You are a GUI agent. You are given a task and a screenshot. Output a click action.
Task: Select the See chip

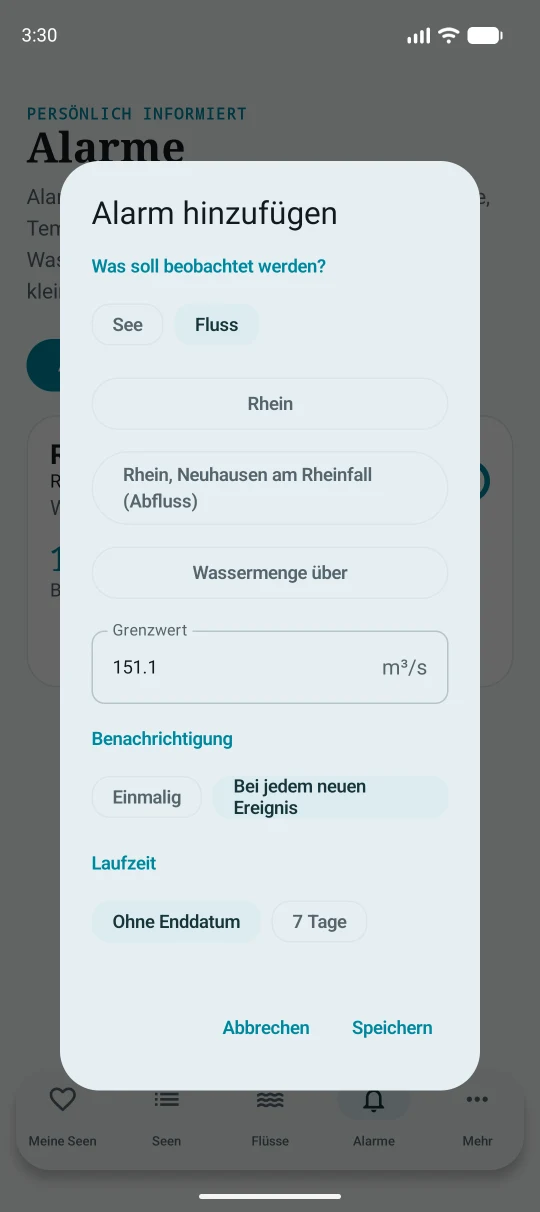(127, 325)
